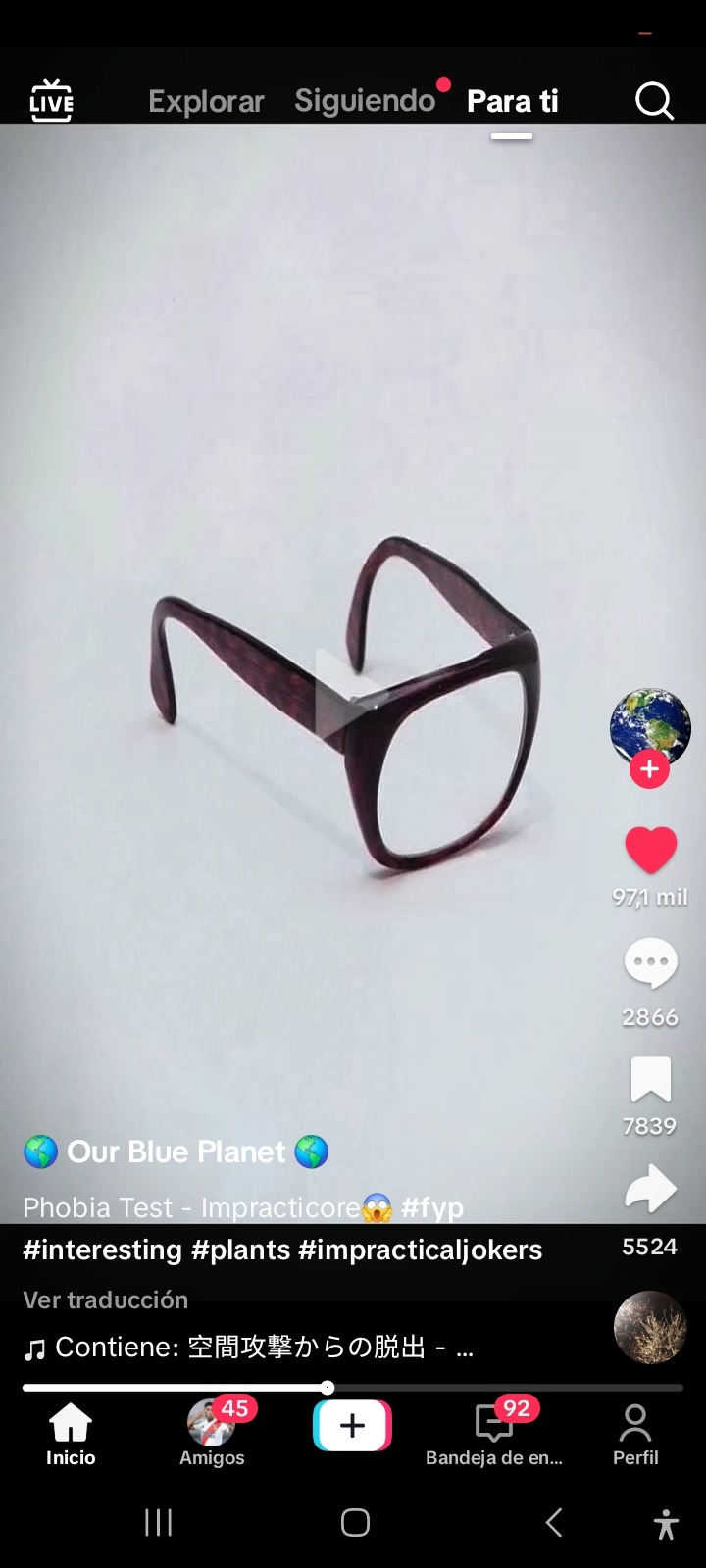Open the LIVE streams icon
The image size is (706, 1568).
coord(51,101)
